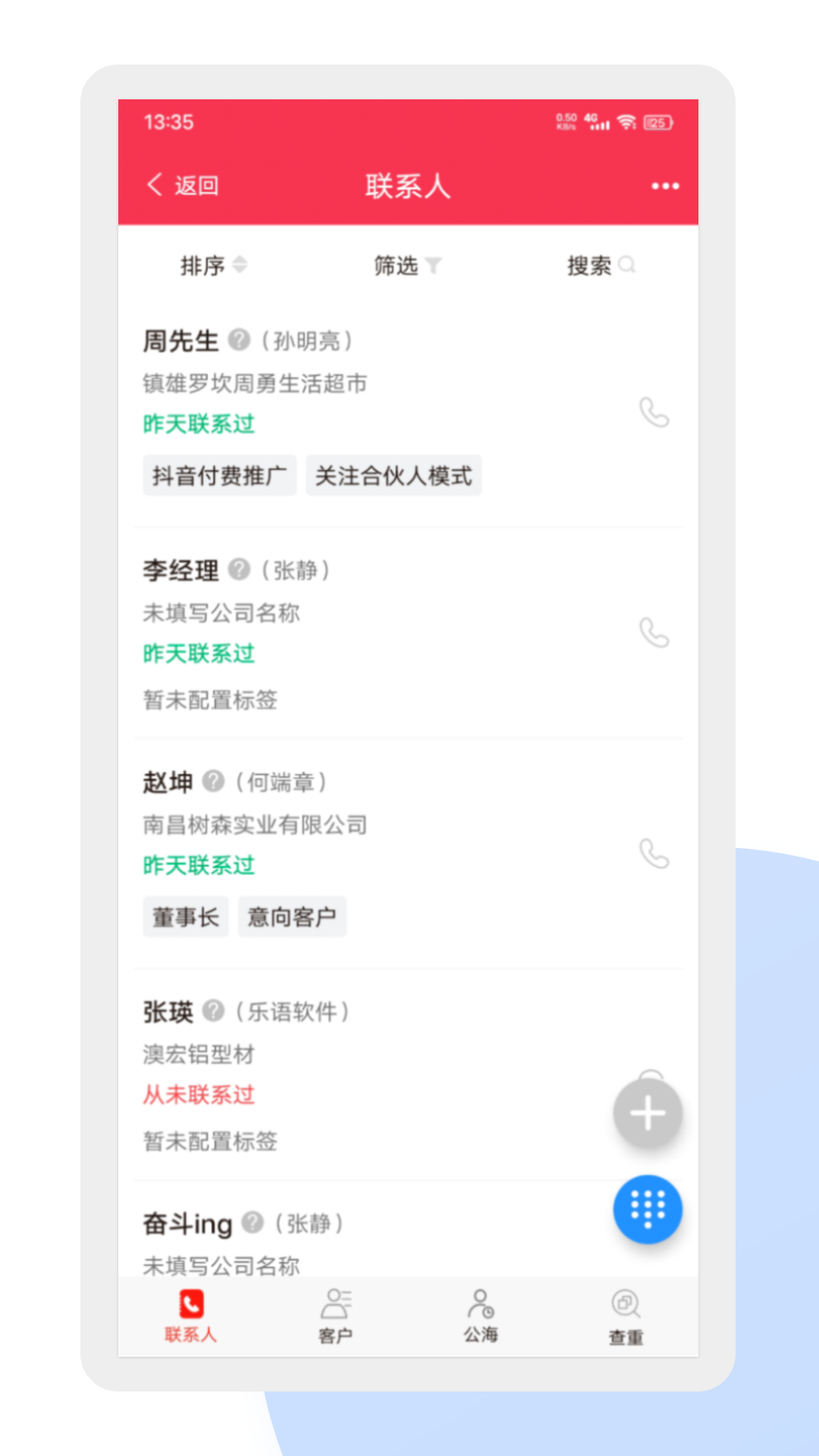This screenshot has height=1456, width=819.
Task: Tap the search magnifier icon
Action: 627,265
